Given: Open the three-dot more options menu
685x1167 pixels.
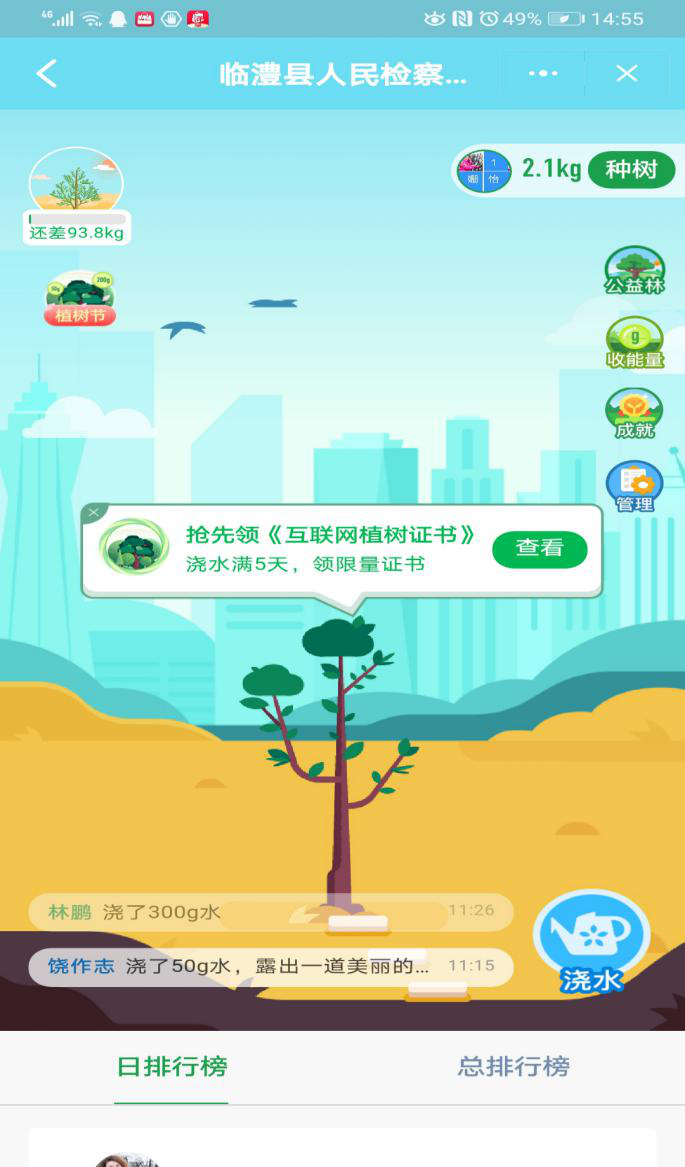Looking at the screenshot, I should 543,73.
